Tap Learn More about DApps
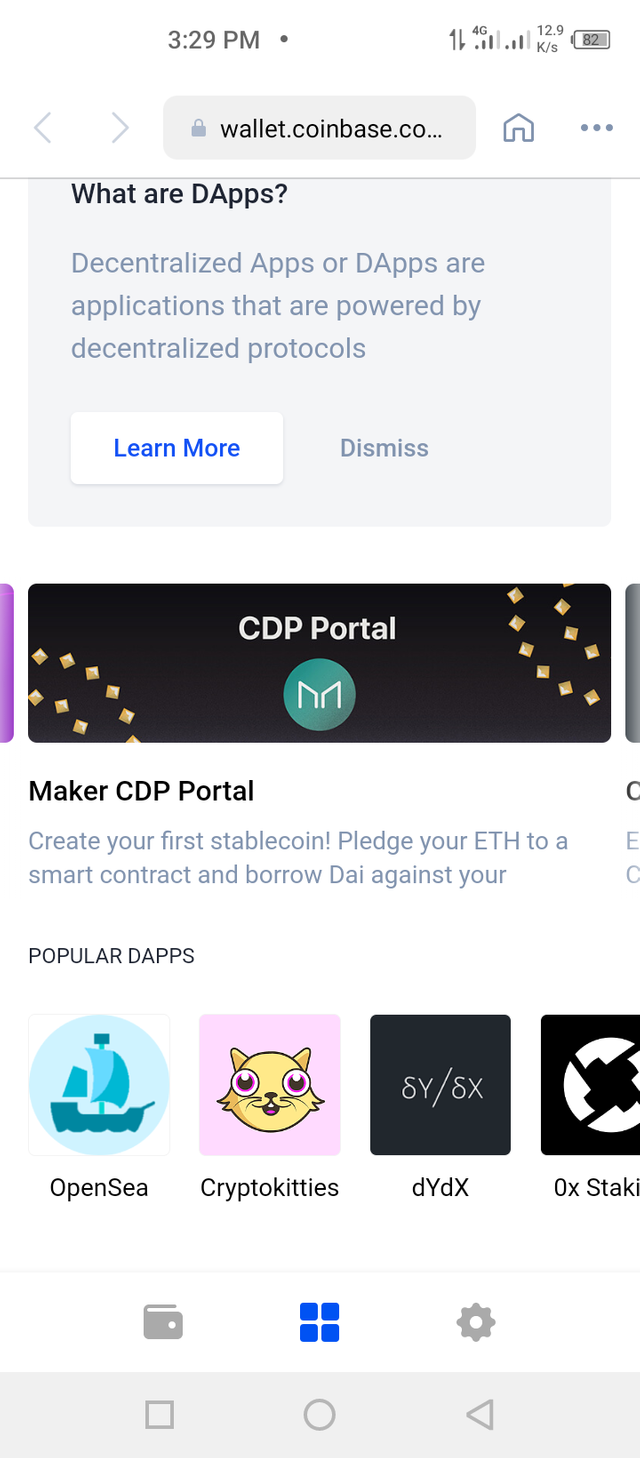The width and height of the screenshot is (640, 1458). coord(177,448)
